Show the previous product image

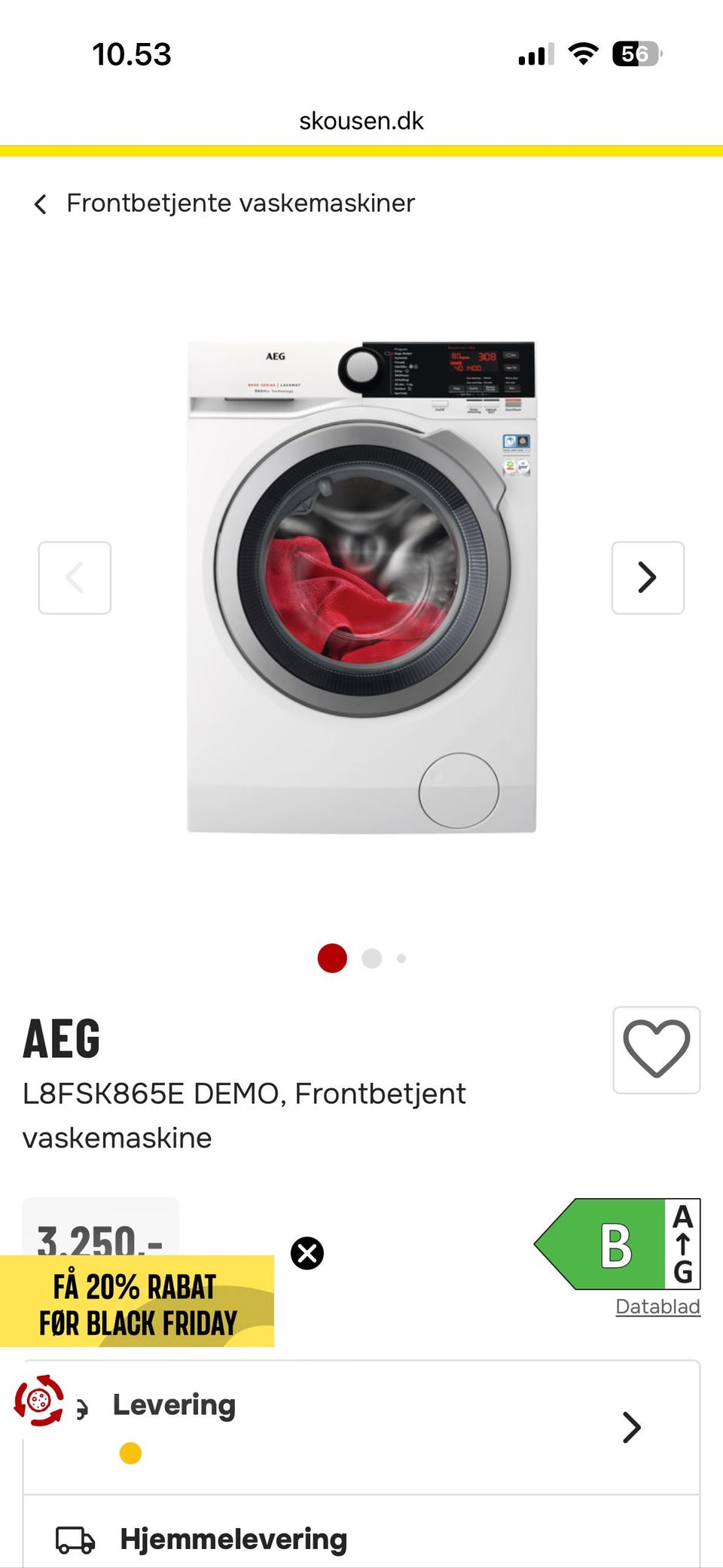coord(75,577)
